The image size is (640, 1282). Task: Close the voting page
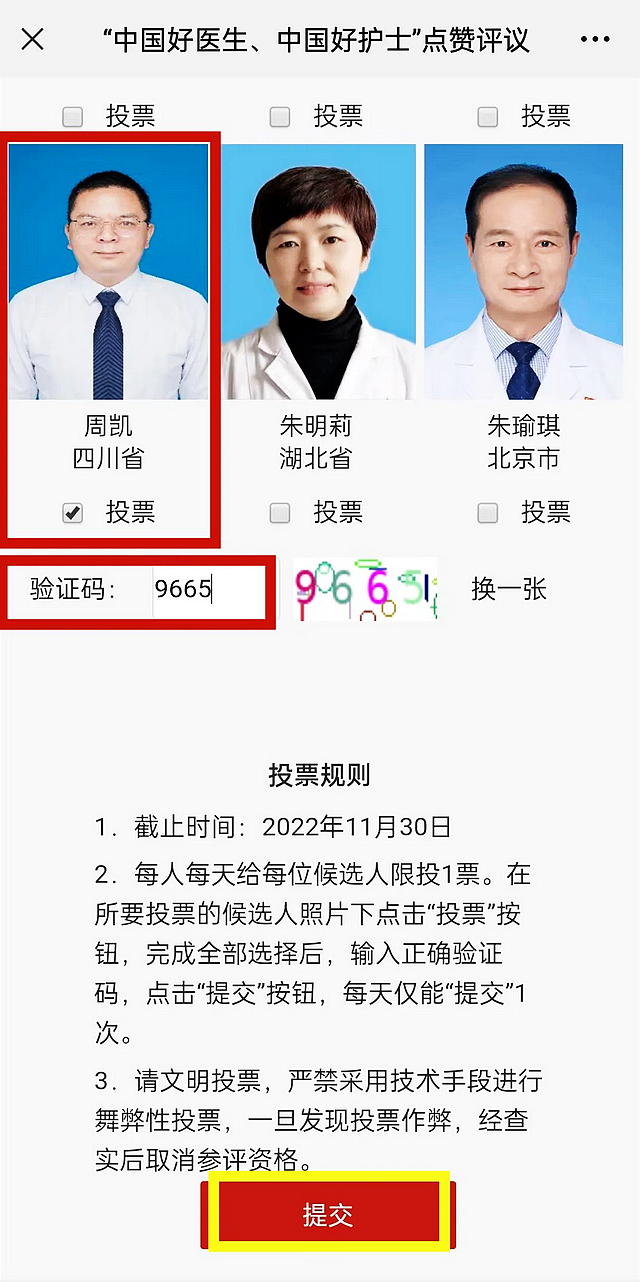coord(32,40)
